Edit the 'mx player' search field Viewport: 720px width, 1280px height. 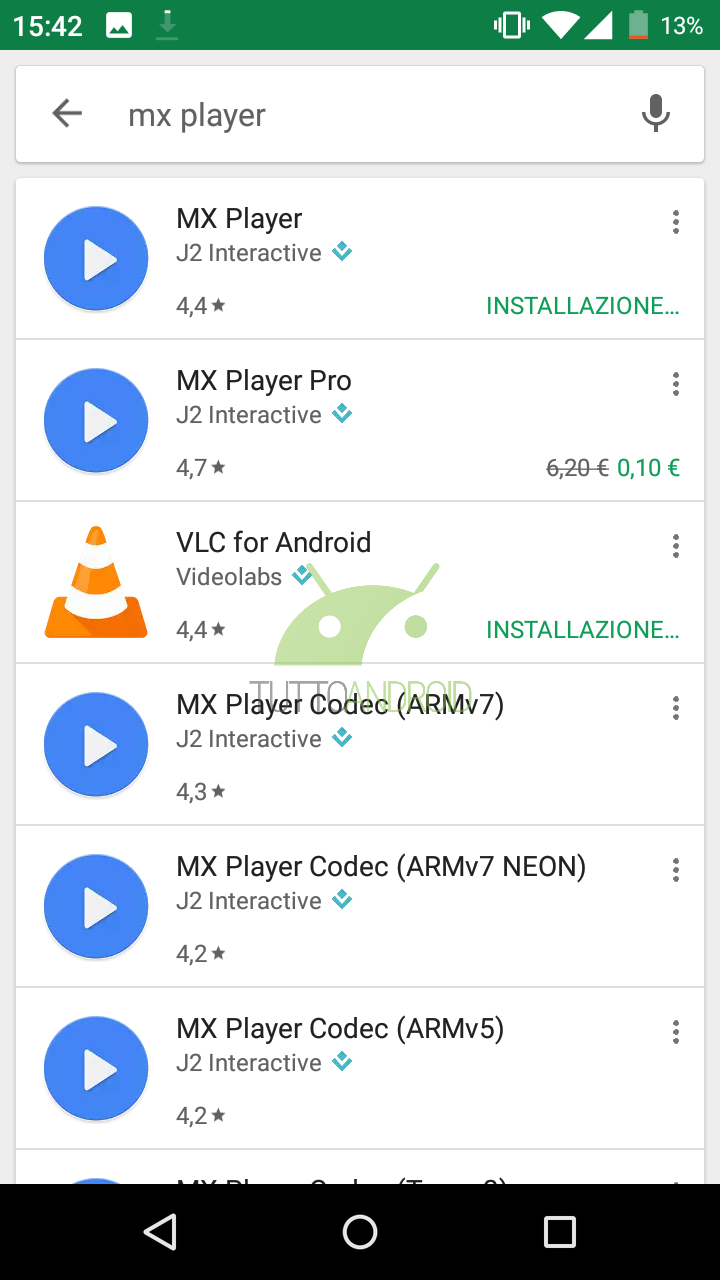tap(350, 115)
